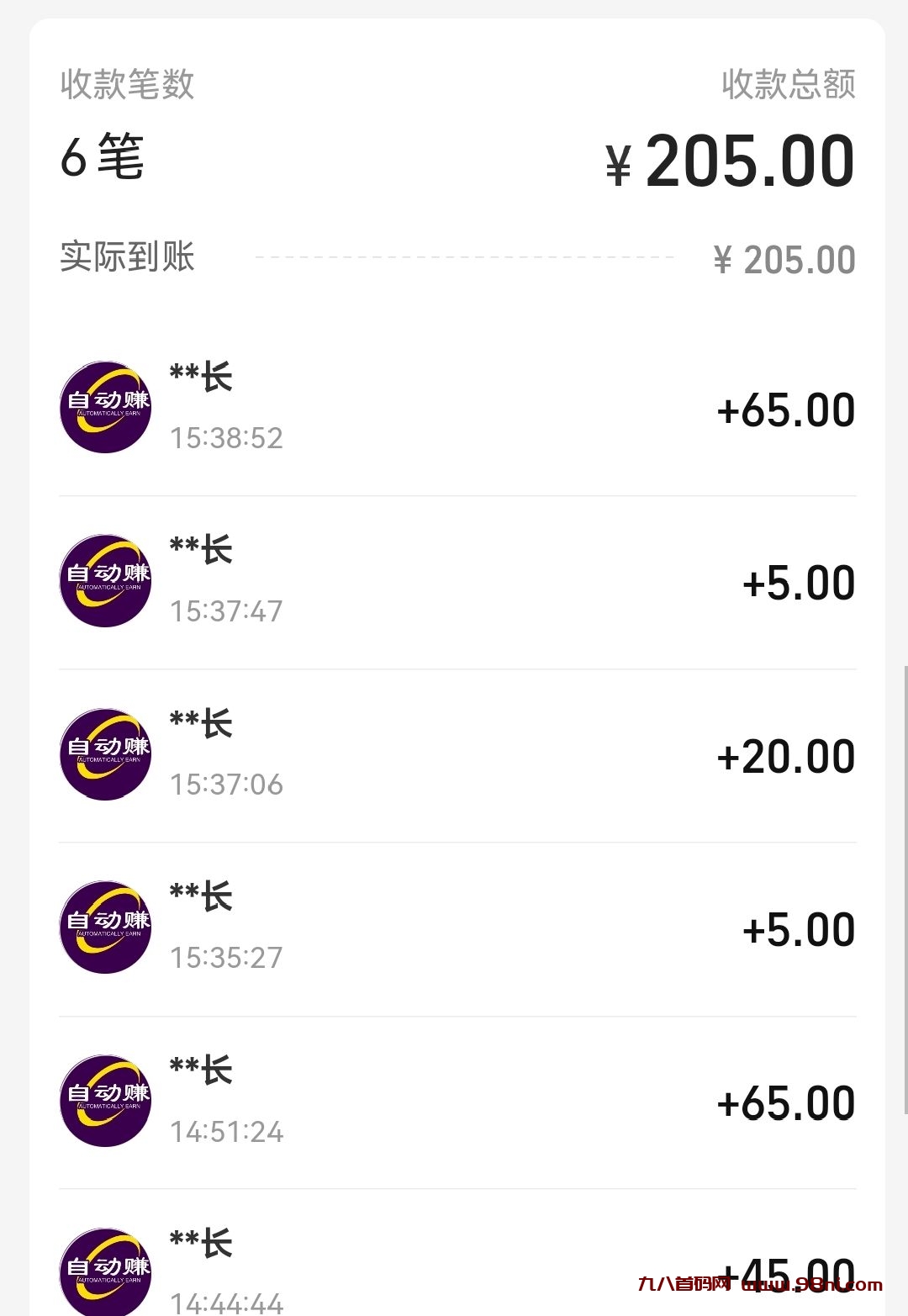The width and height of the screenshot is (908, 1316).
Task: Tap the 14:44:44 transaction row
Action: (x=457, y=1261)
